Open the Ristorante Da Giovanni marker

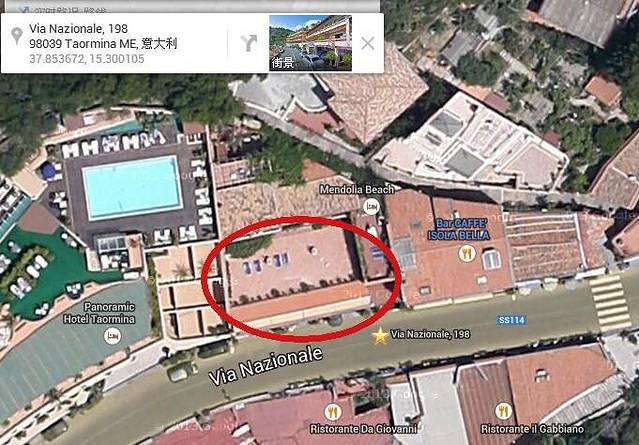point(333,412)
